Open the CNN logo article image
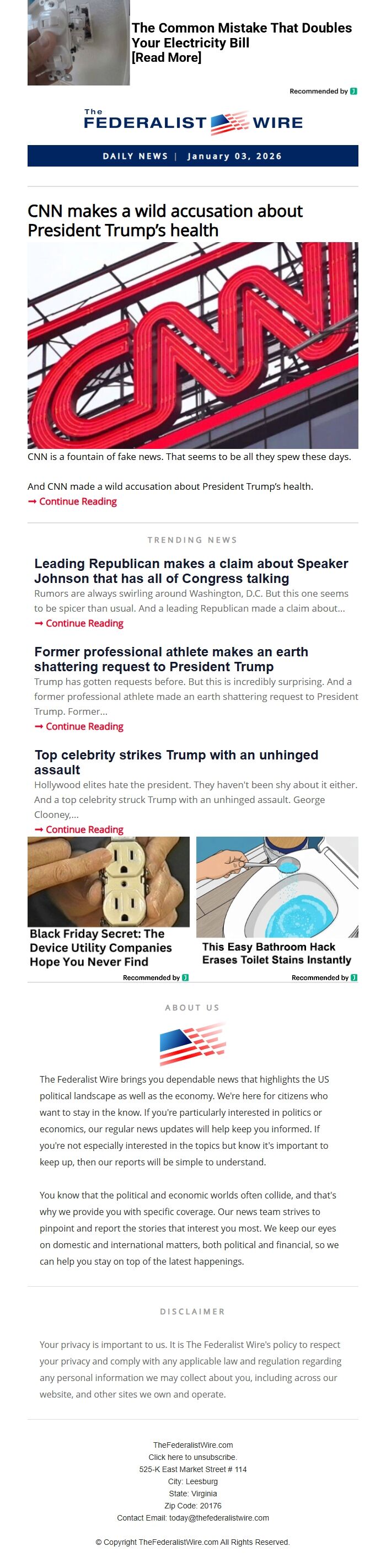This screenshot has height=1568, width=386. pos(192,345)
